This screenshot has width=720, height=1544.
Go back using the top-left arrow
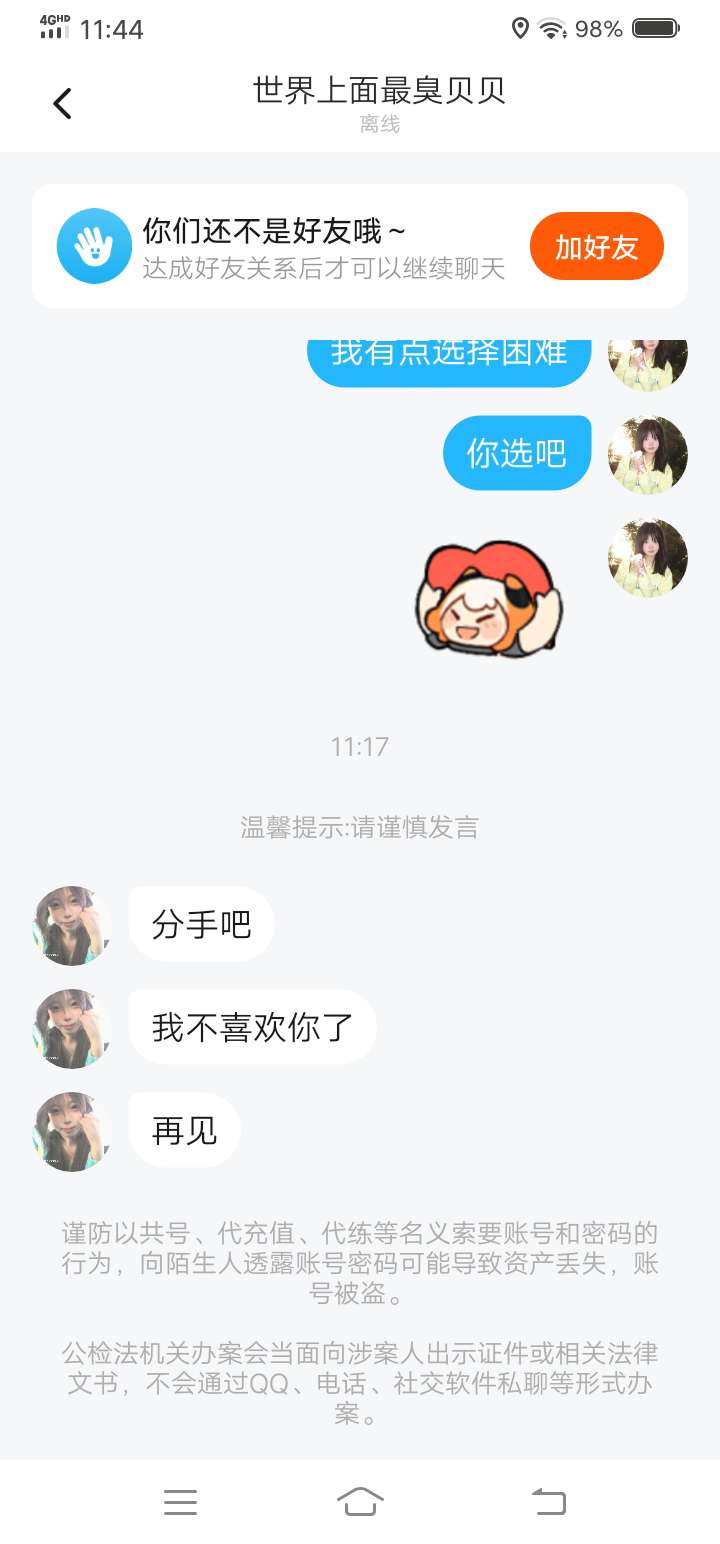[62, 103]
